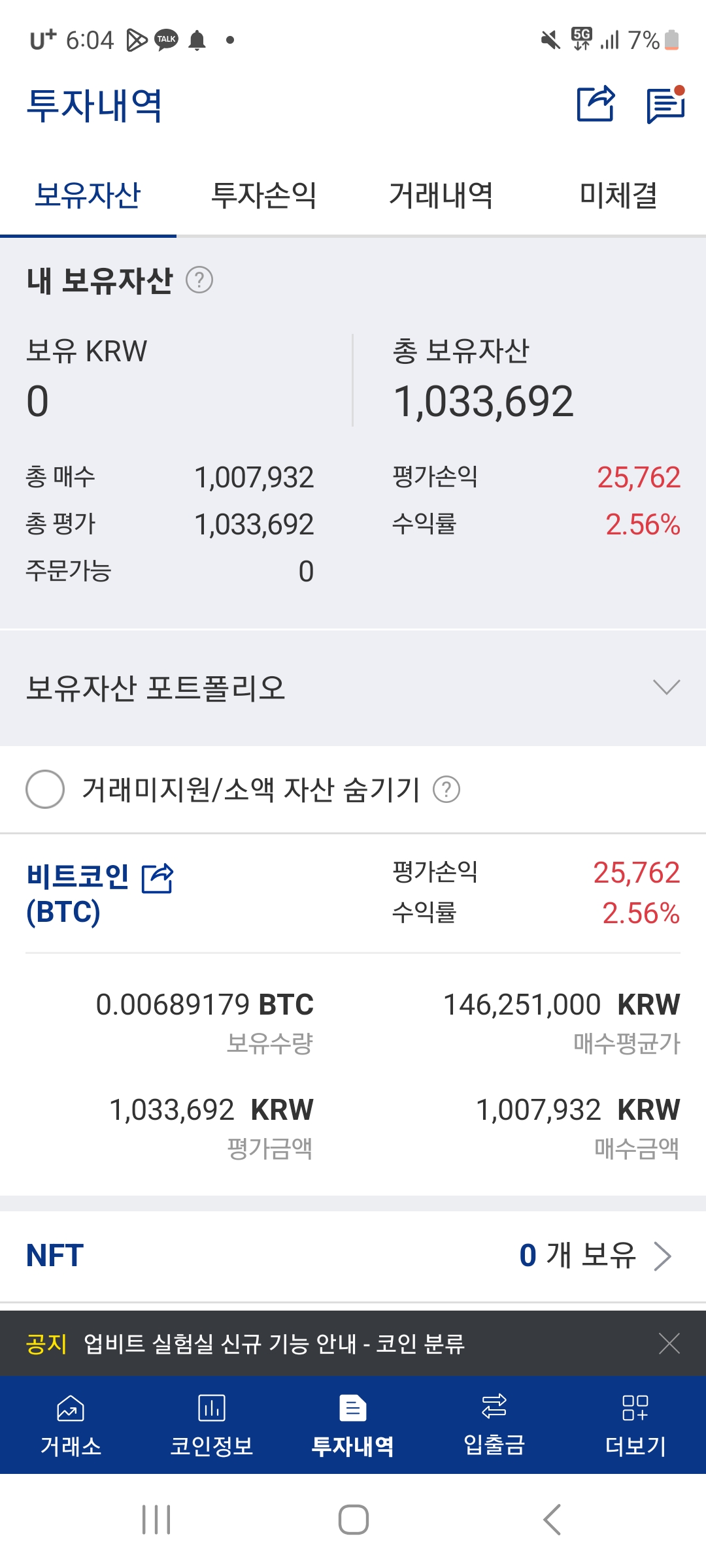The height and width of the screenshot is (1568, 706).
Task: Switch to the 거래내역 tab
Action: [x=441, y=195]
